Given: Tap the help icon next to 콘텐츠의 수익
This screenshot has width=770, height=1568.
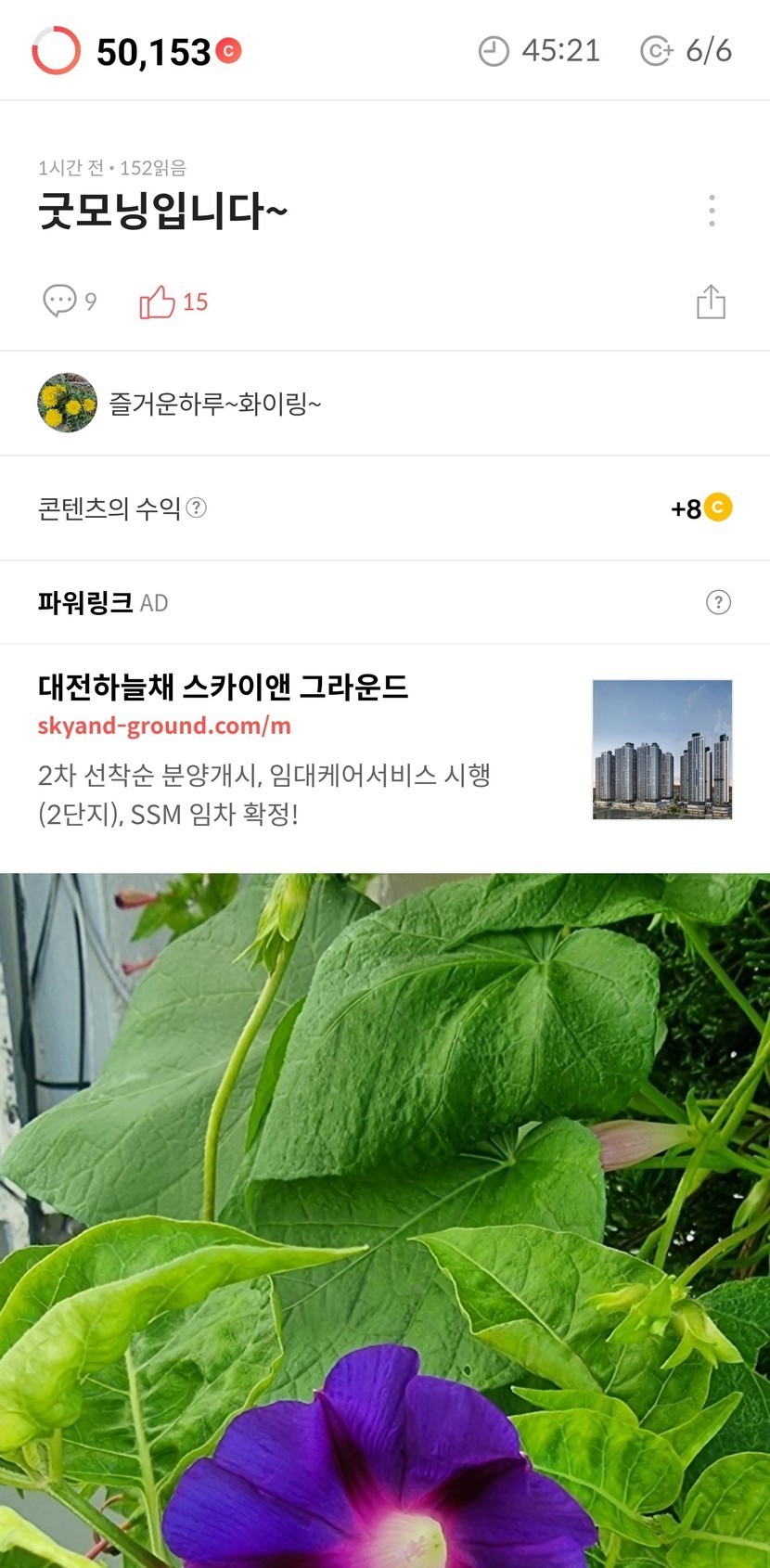Looking at the screenshot, I should [197, 508].
